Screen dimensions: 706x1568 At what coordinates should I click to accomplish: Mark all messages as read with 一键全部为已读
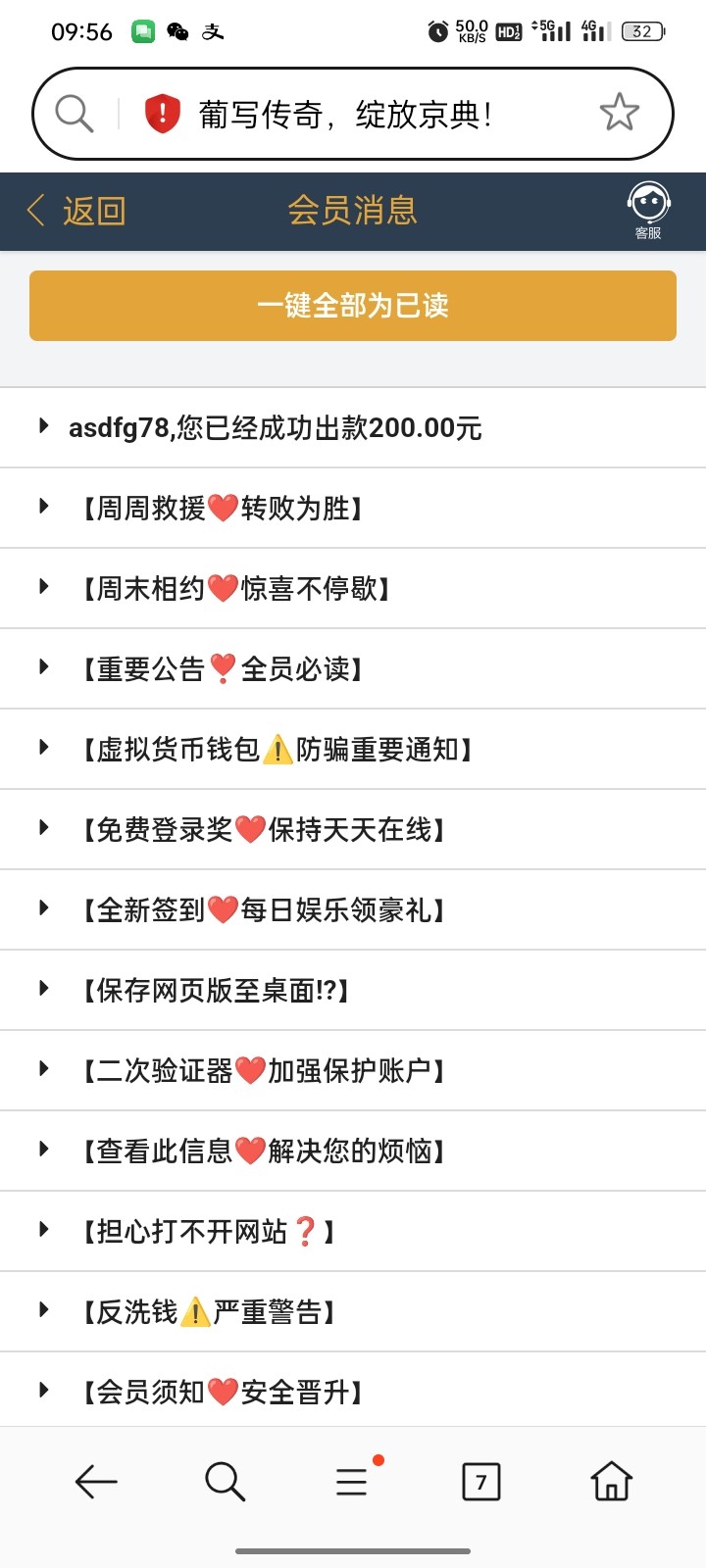[353, 306]
